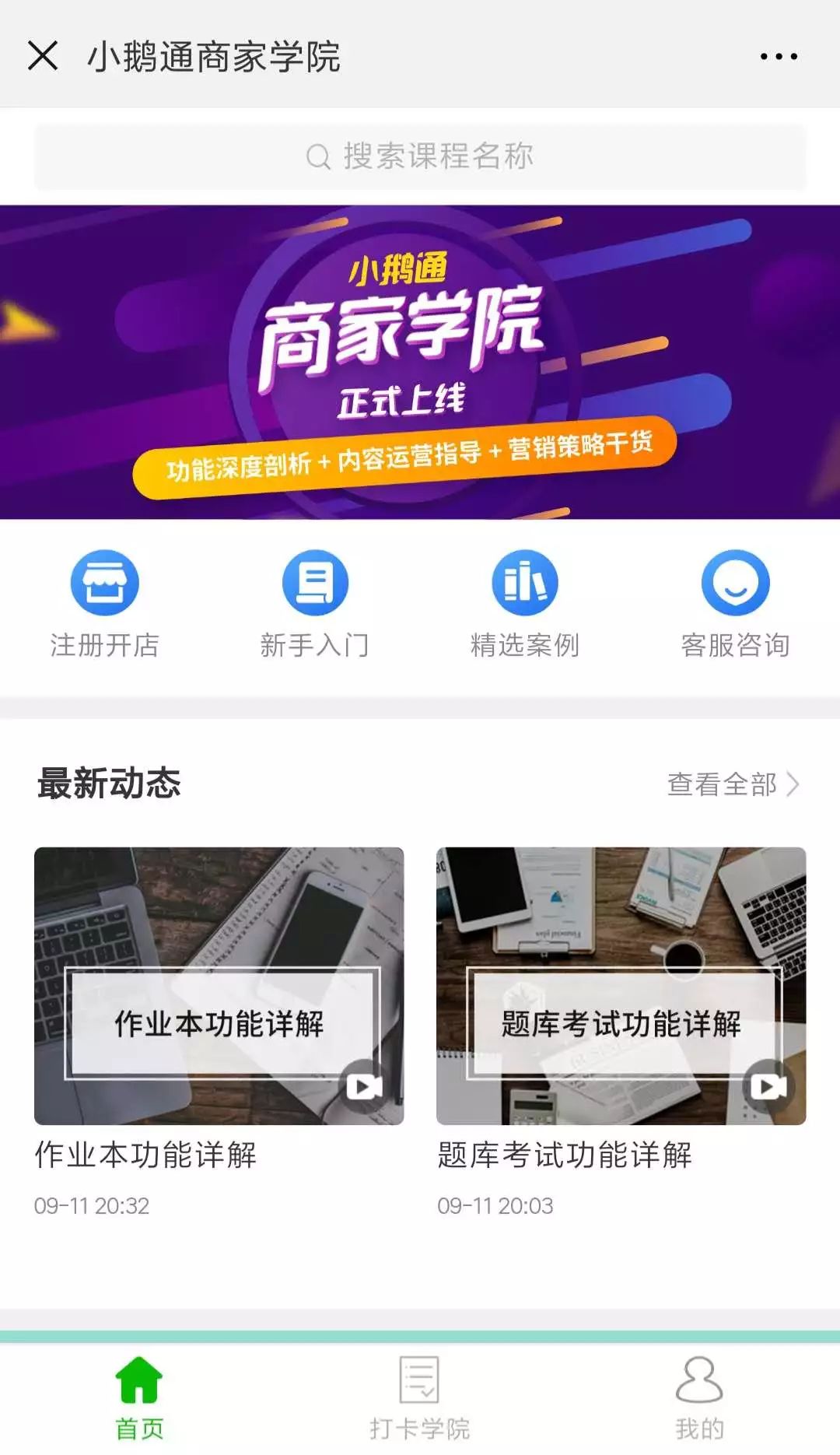Click the search magnifier icon

tap(317, 156)
